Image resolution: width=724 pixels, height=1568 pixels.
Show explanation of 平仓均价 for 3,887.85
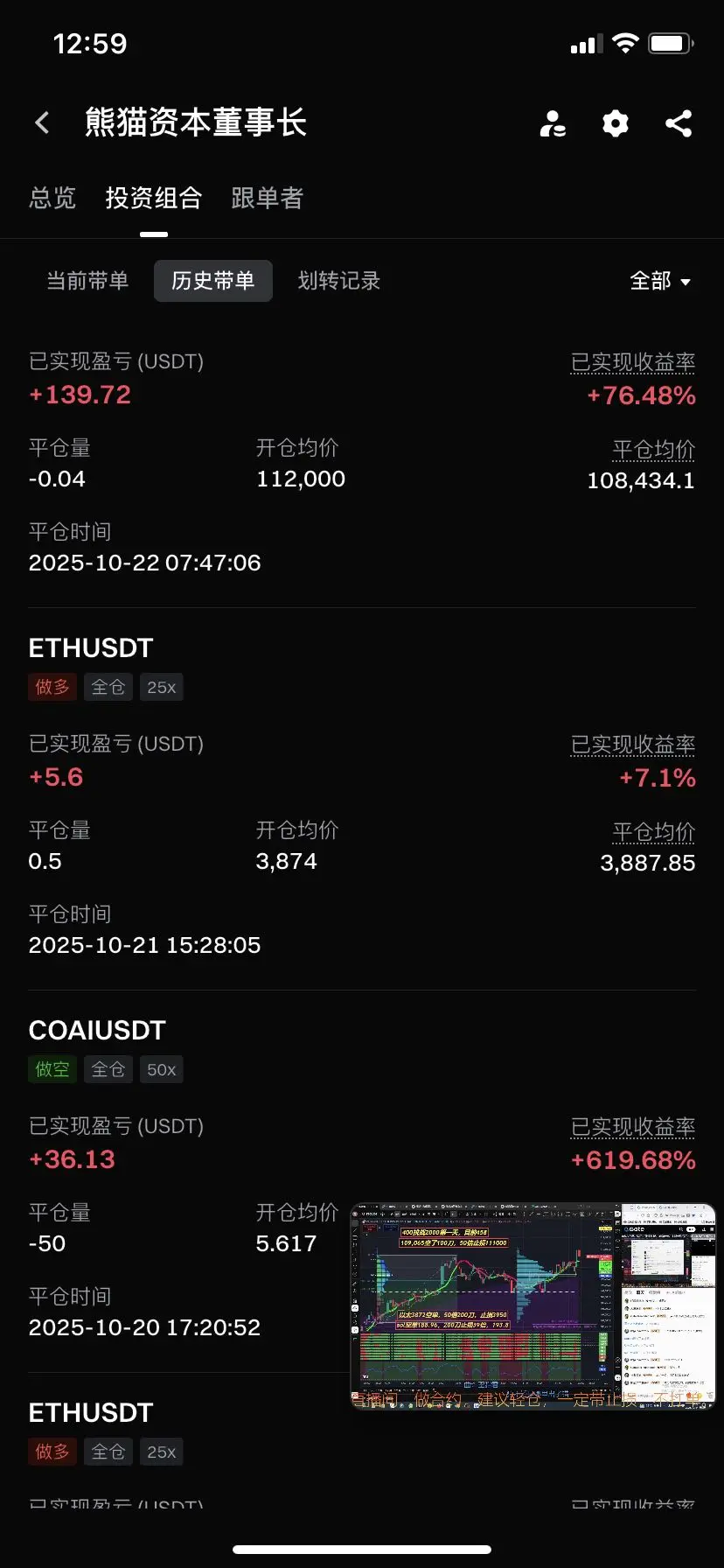coord(653,831)
